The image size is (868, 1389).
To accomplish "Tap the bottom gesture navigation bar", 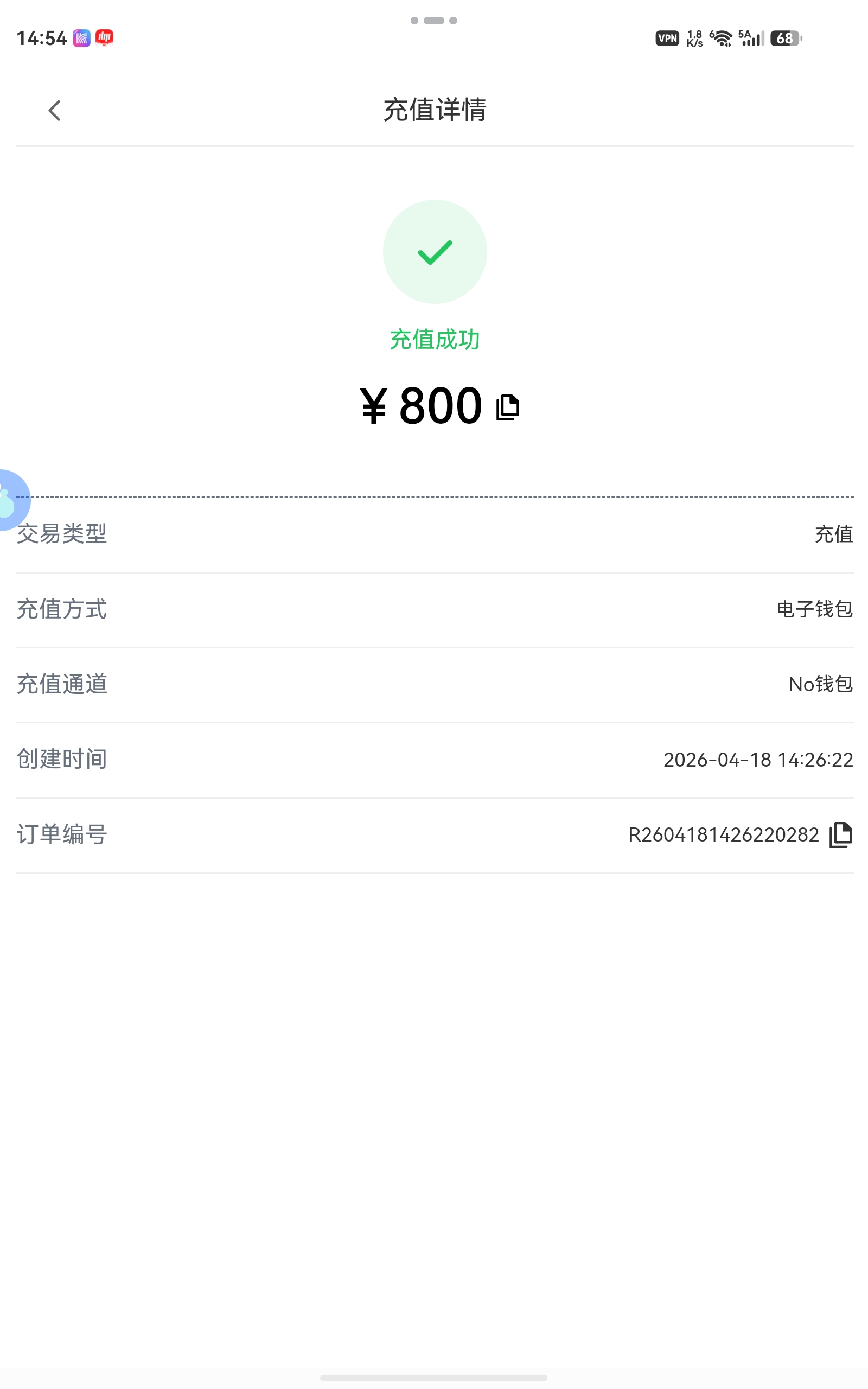I will (x=434, y=1377).
